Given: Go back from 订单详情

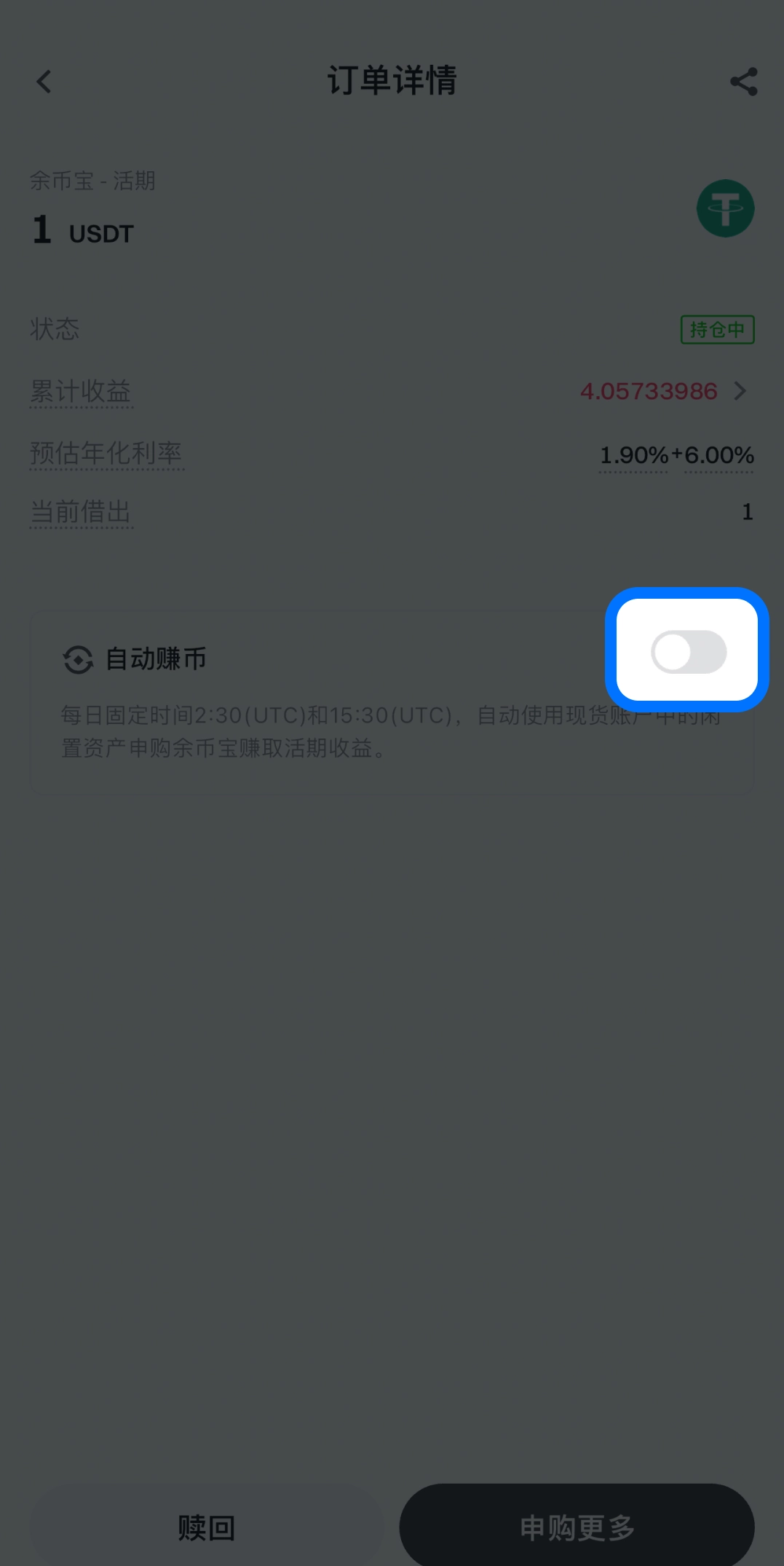Looking at the screenshot, I should coord(44,82).
